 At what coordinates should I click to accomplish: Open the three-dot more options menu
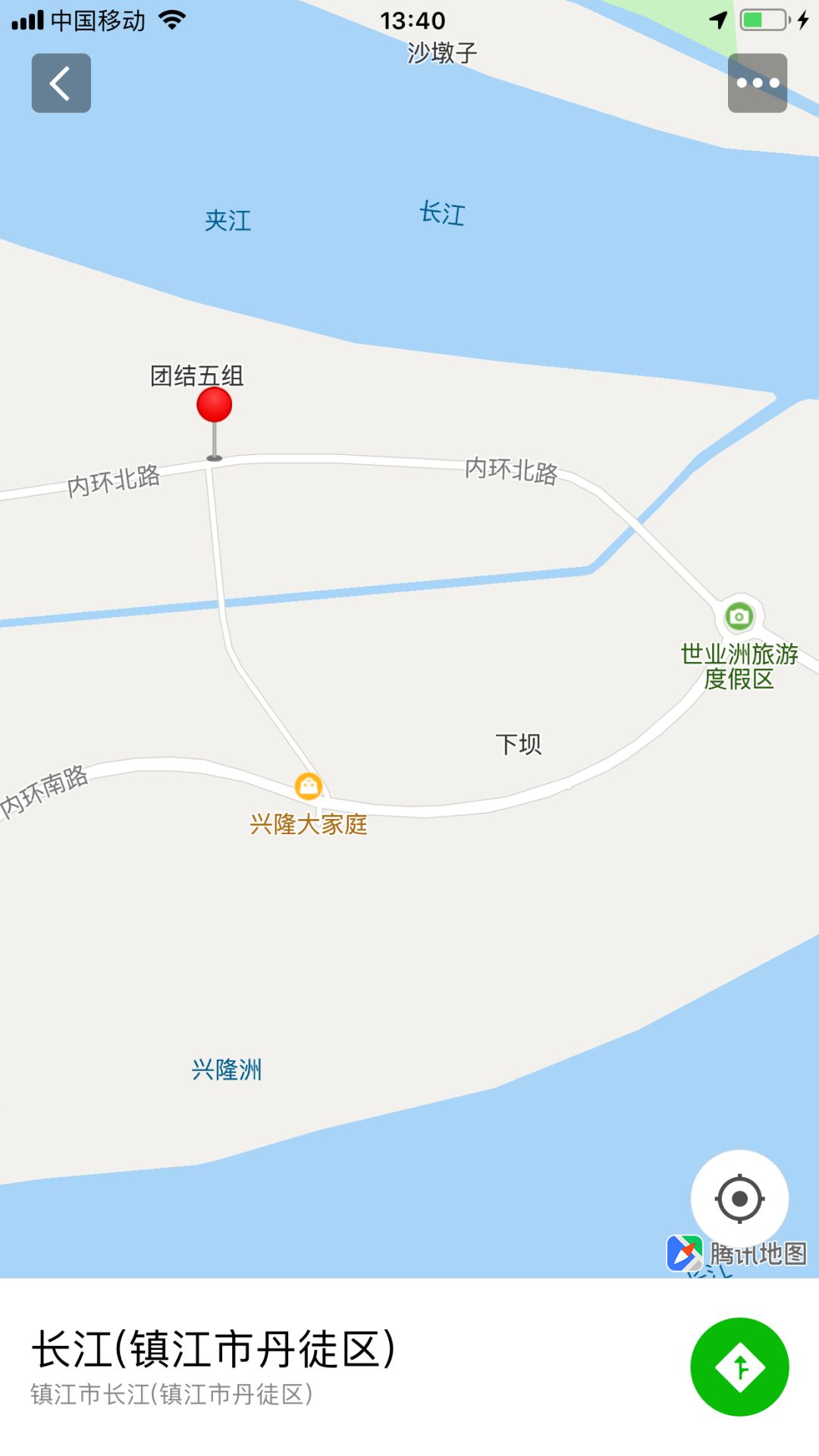[x=757, y=83]
